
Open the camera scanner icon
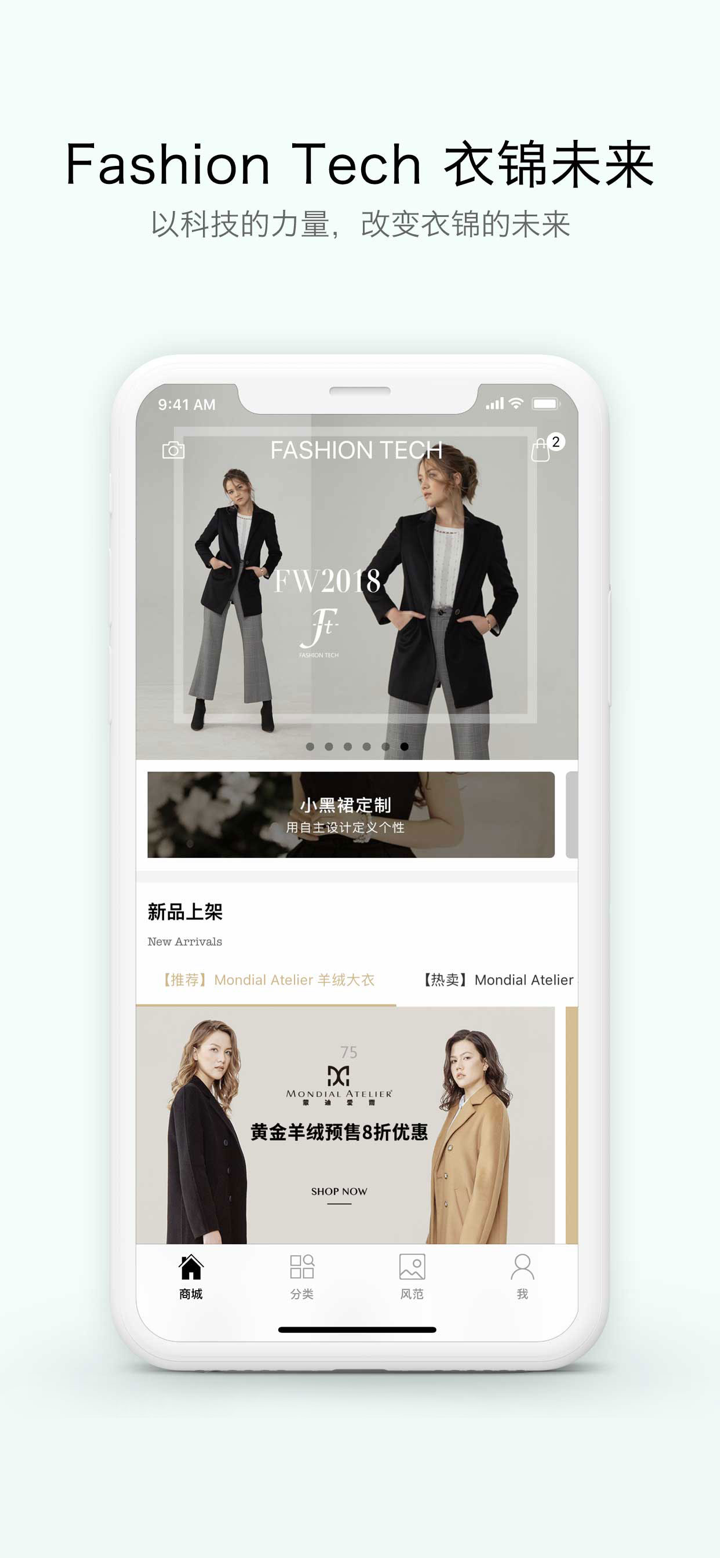173,450
